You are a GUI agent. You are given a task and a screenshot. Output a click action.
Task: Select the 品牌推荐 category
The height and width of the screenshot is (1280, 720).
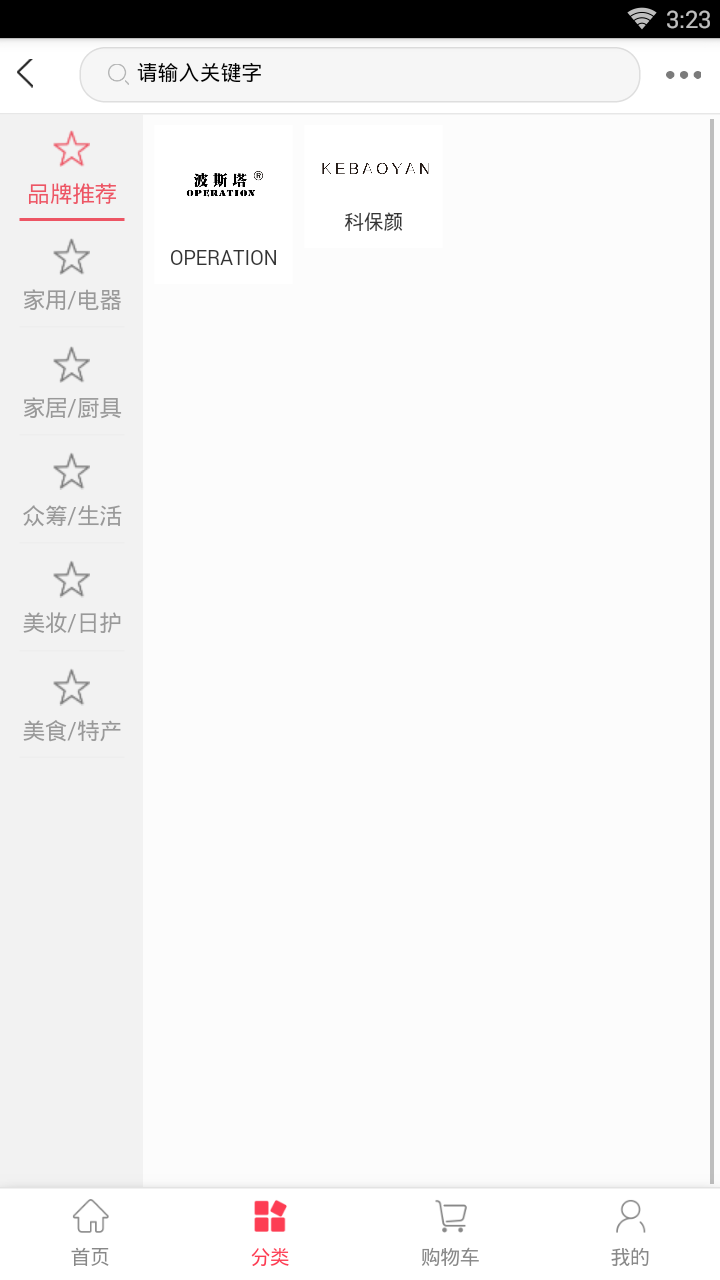[x=72, y=170]
